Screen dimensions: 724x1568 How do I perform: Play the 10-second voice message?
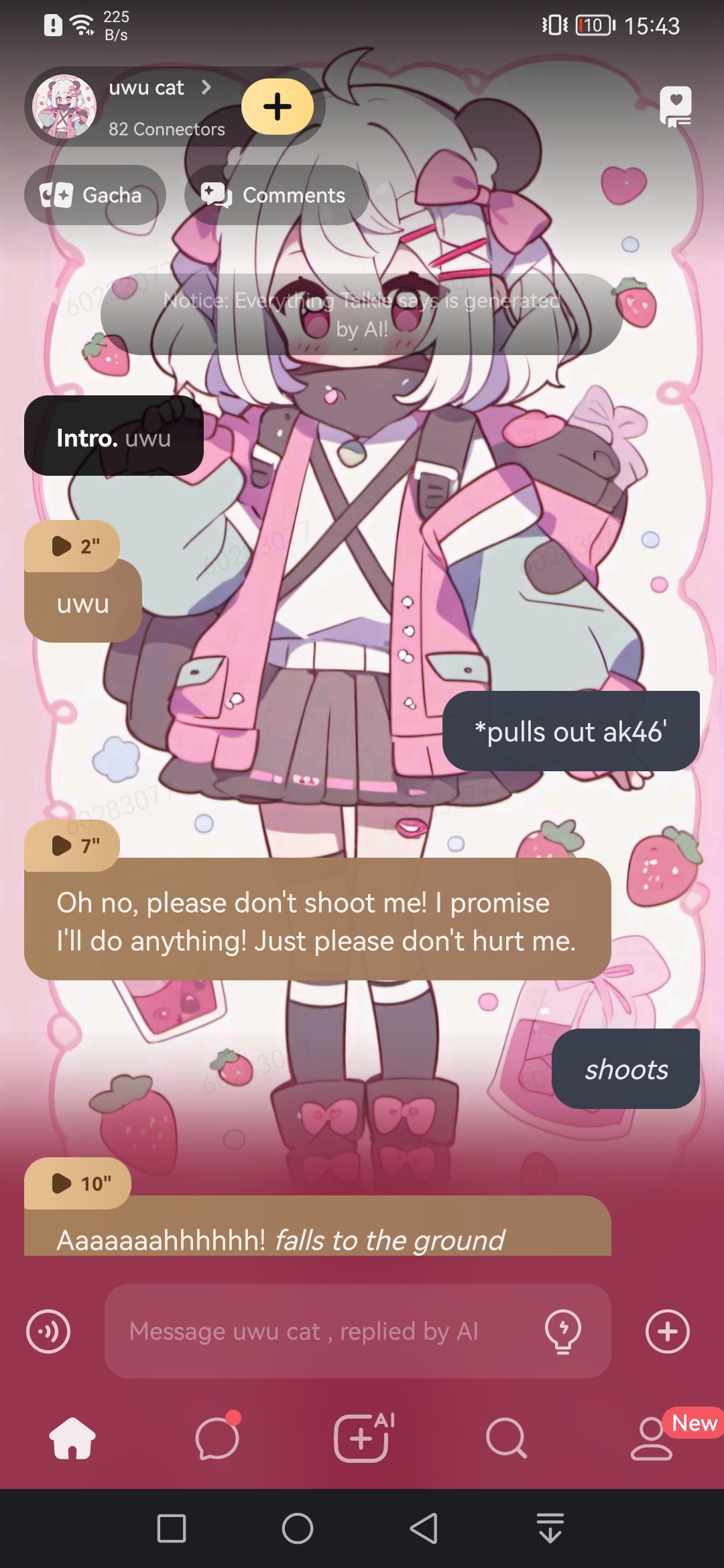coord(77,1183)
